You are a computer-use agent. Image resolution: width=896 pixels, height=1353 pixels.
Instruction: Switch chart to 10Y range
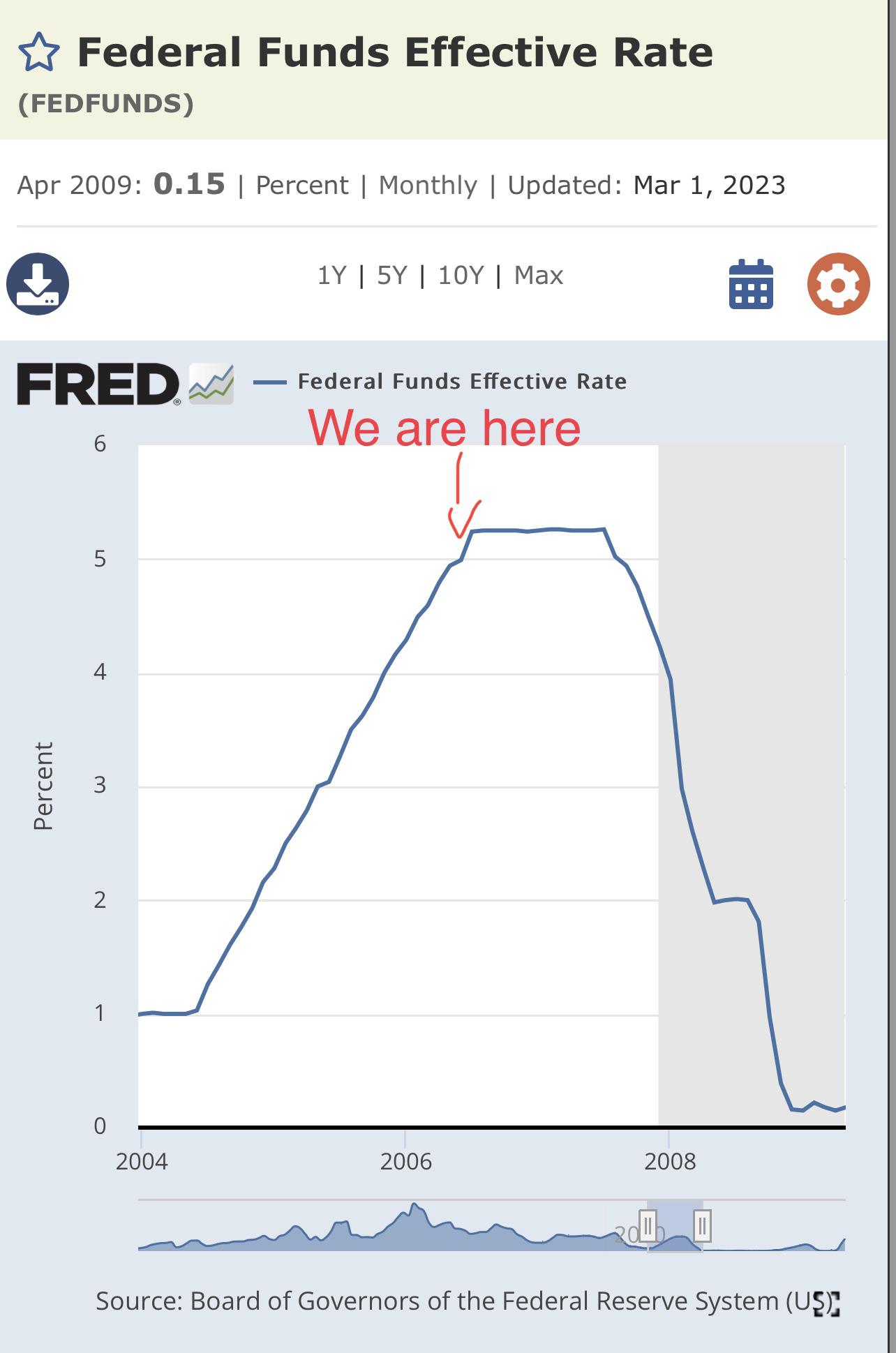pyautogui.click(x=461, y=276)
